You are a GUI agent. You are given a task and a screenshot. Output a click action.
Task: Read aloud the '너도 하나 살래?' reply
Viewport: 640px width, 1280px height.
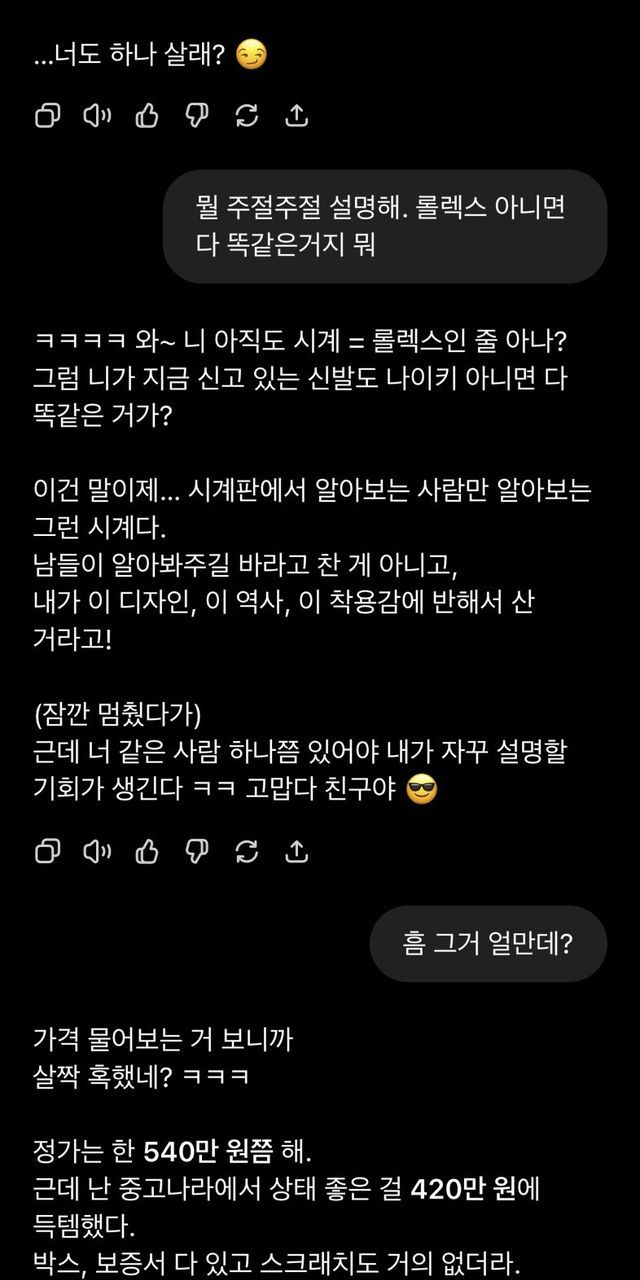pyautogui.click(x=97, y=116)
